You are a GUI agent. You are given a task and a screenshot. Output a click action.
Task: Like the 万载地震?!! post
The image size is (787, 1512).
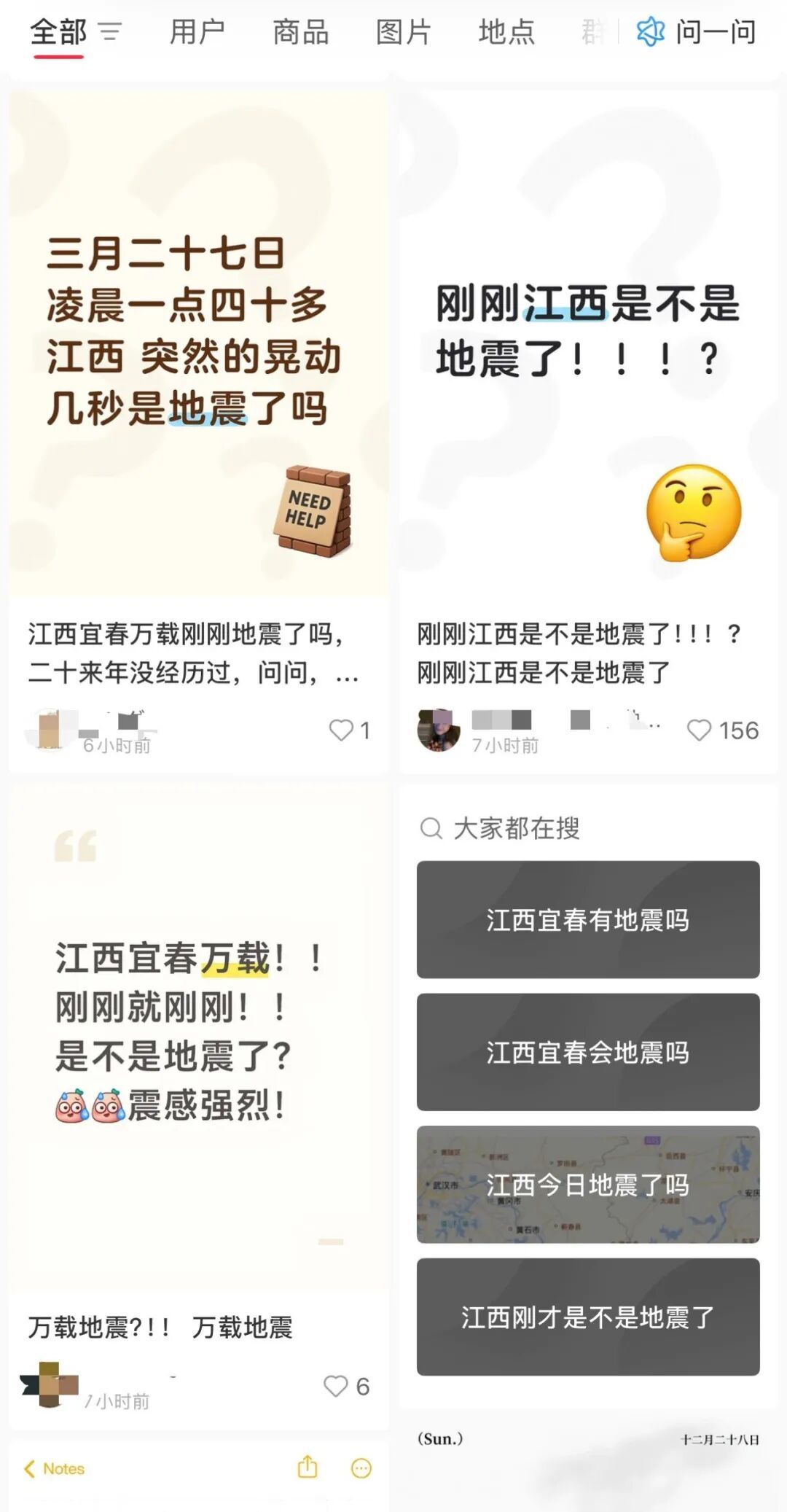click(335, 1386)
